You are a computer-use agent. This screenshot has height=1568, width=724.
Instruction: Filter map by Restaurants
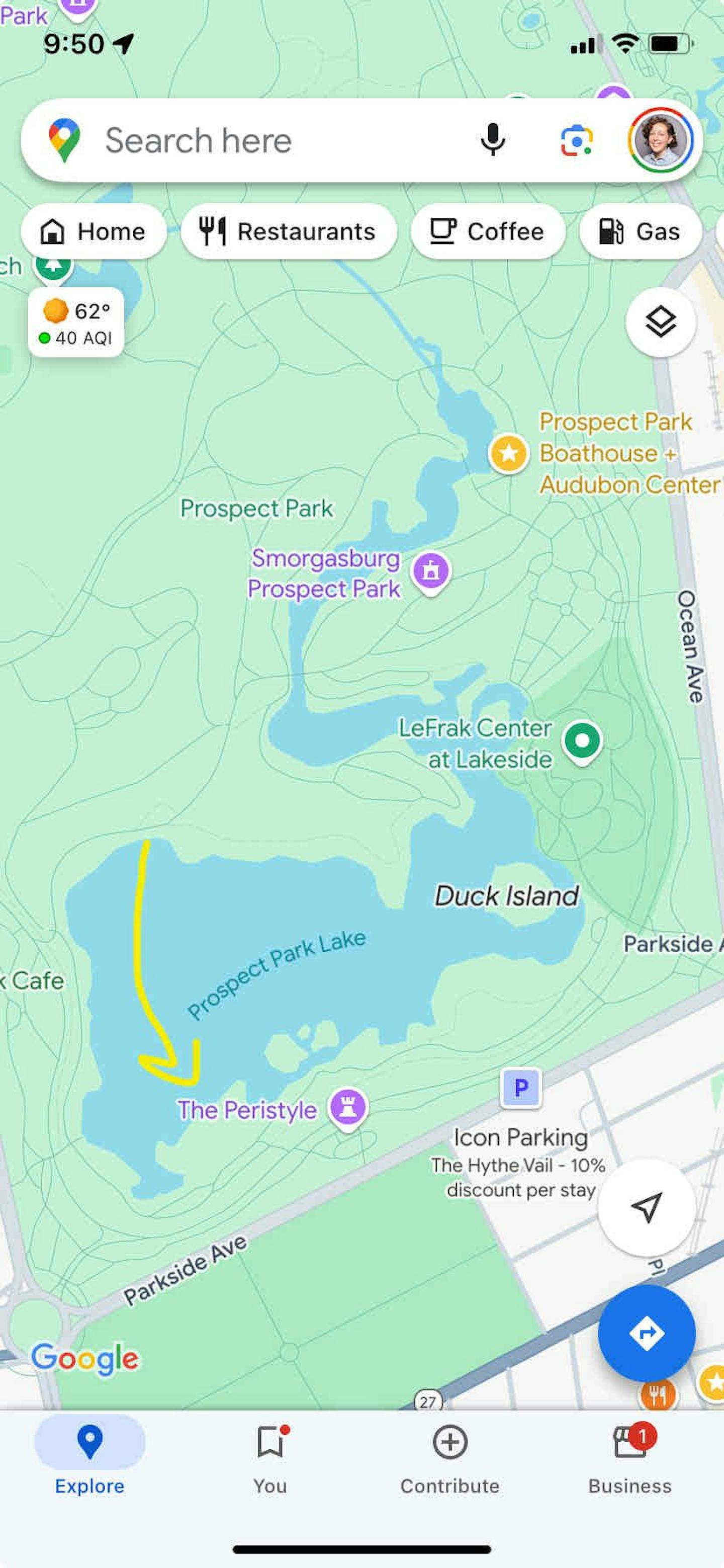pyautogui.click(x=289, y=232)
